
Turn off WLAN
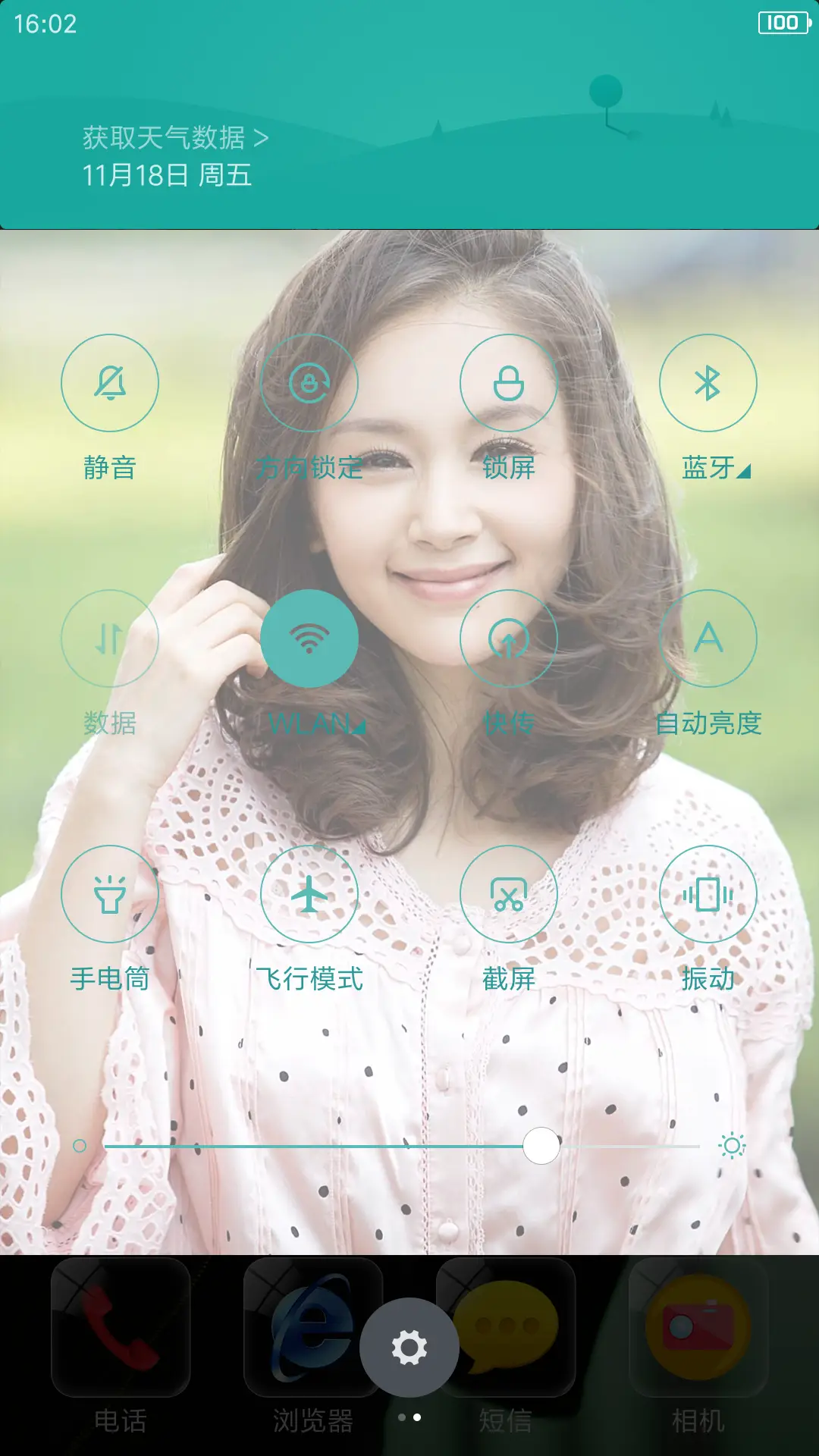(x=309, y=639)
